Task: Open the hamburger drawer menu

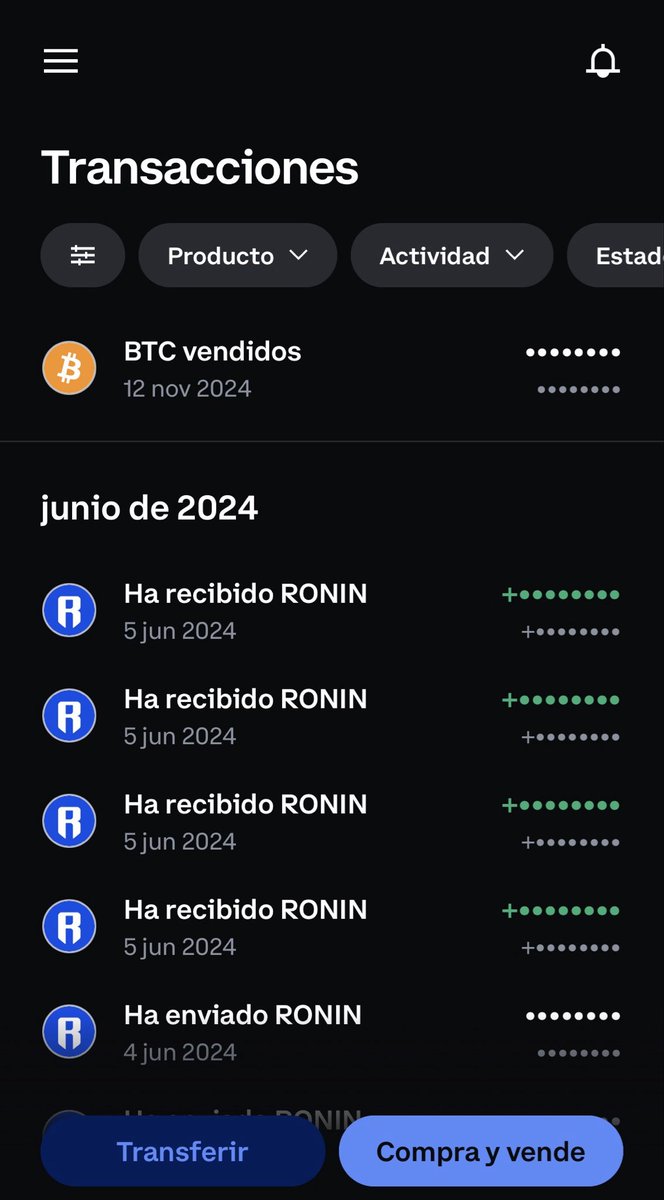Action: pos(60,61)
